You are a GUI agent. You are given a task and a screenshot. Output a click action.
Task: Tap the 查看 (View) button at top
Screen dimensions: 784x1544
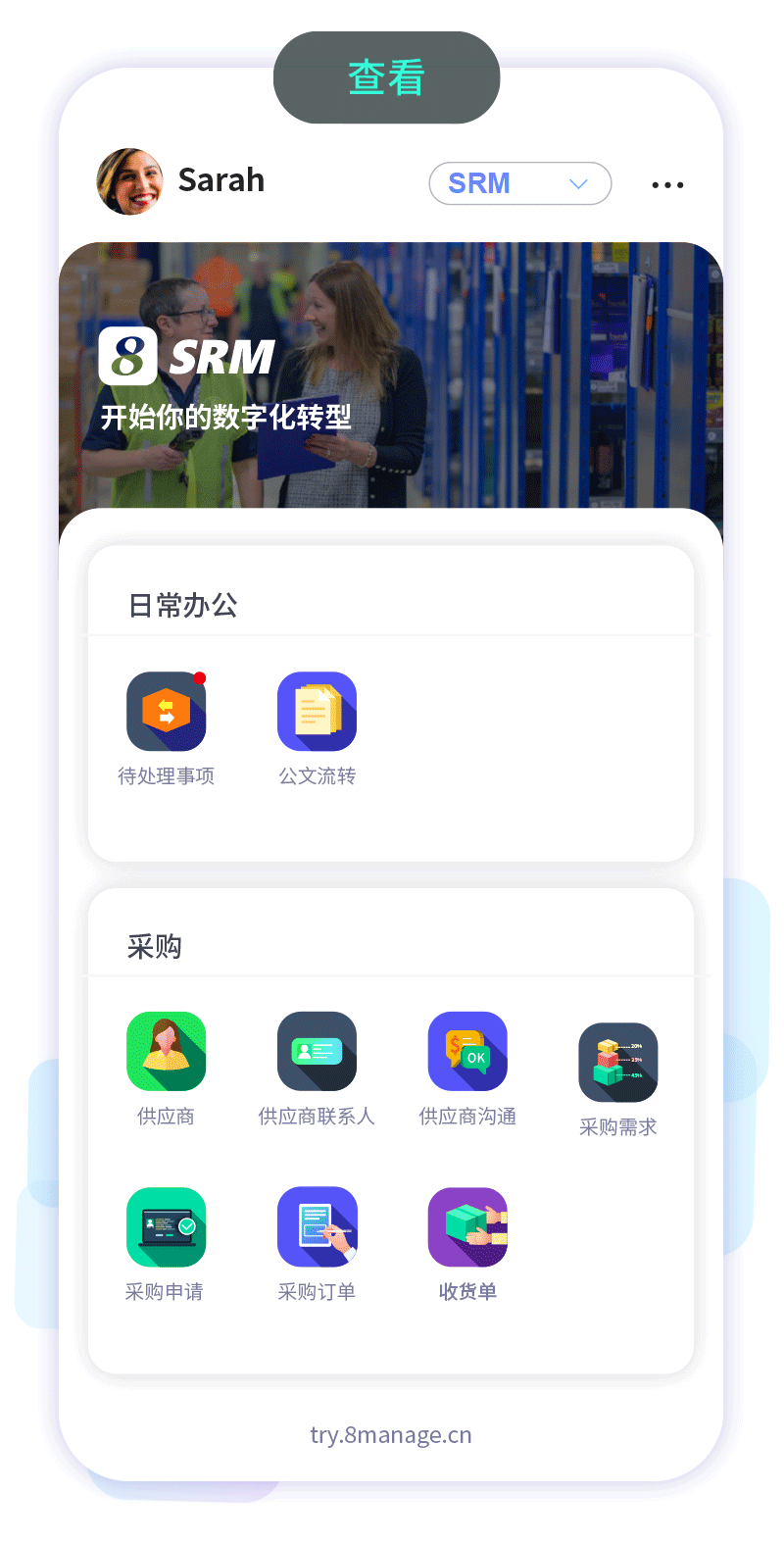pos(386,76)
